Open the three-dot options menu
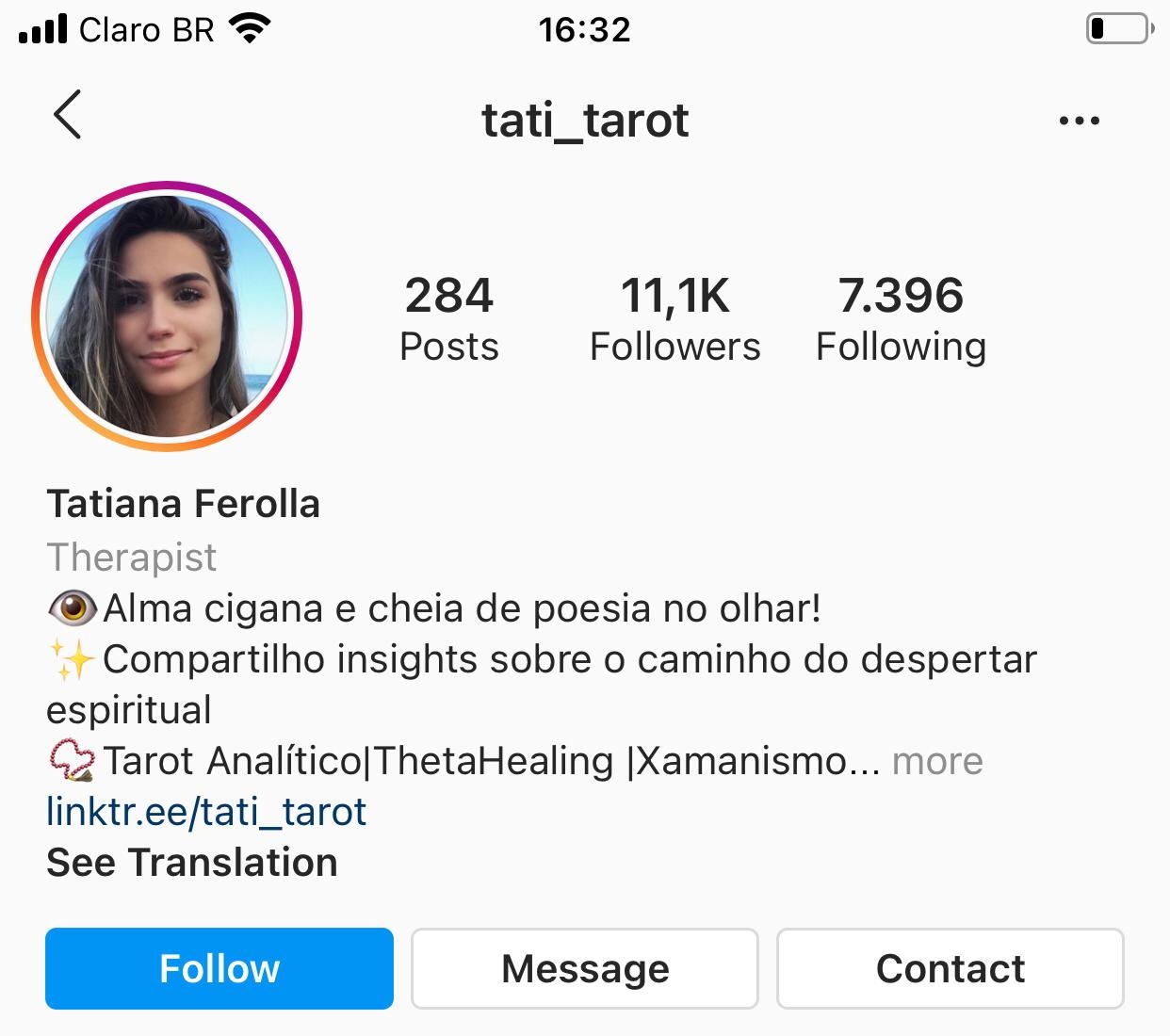The image size is (1170, 1036). [x=1079, y=121]
